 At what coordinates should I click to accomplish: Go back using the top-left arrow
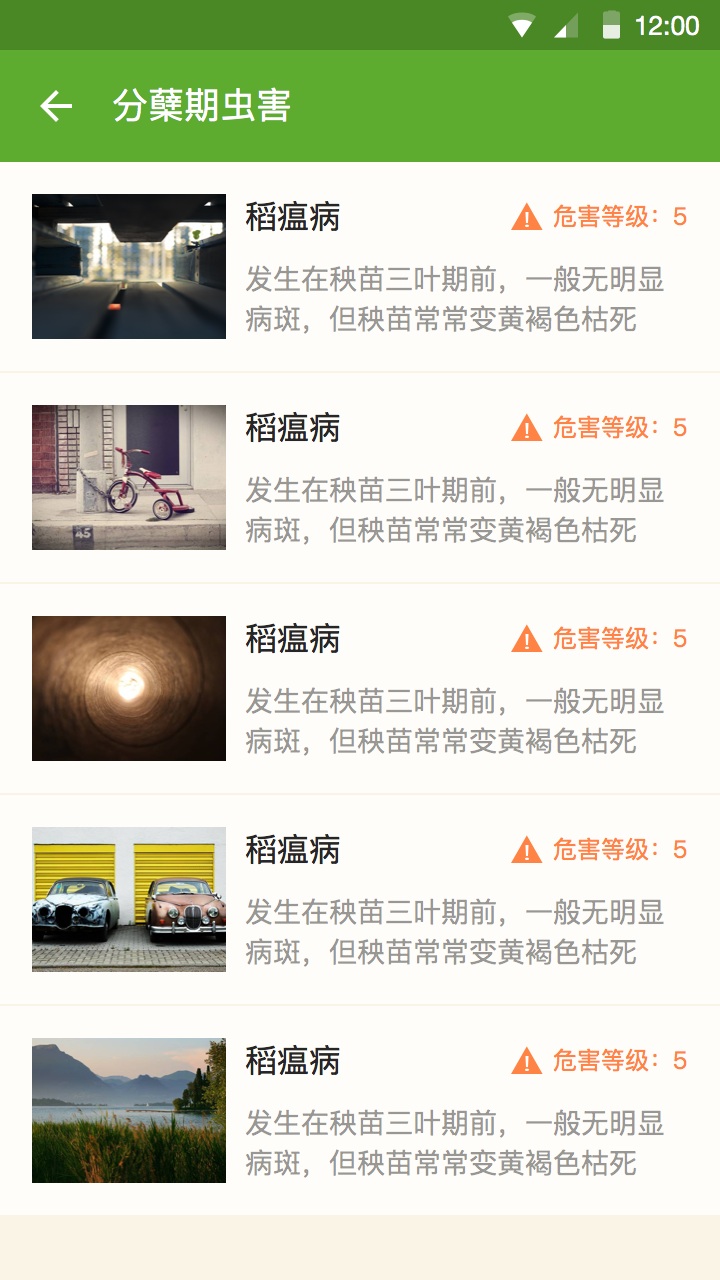[x=56, y=106]
